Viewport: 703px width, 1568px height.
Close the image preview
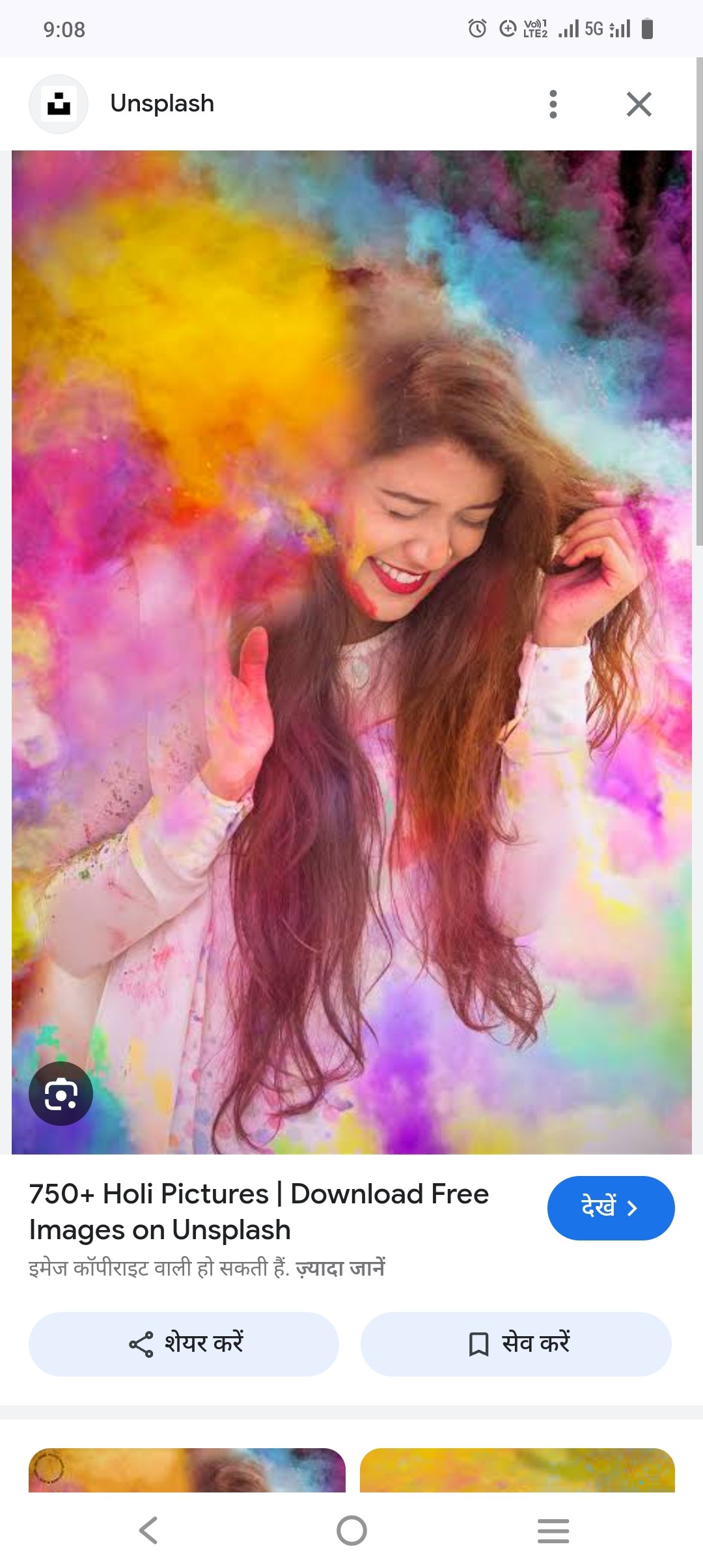[639, 104]
